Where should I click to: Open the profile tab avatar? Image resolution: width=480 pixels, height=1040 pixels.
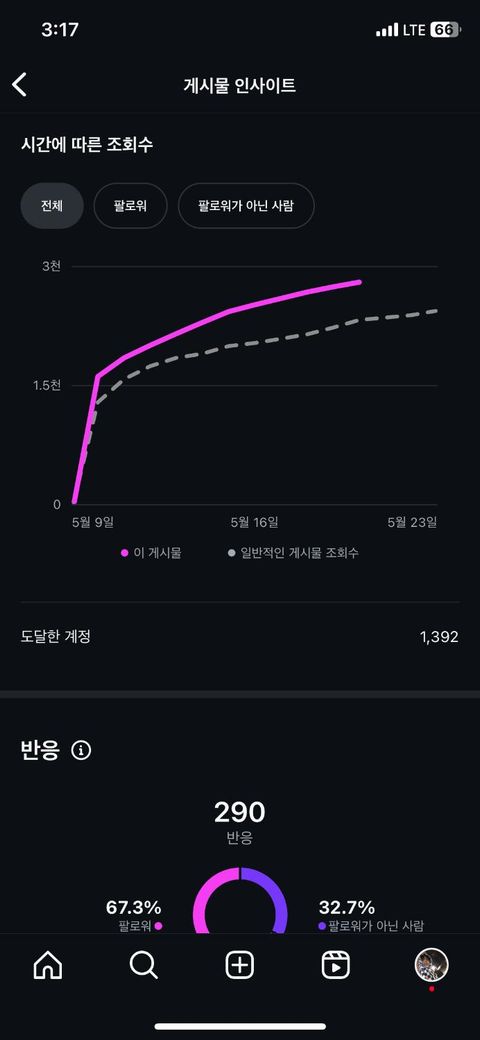click(432, 965)
